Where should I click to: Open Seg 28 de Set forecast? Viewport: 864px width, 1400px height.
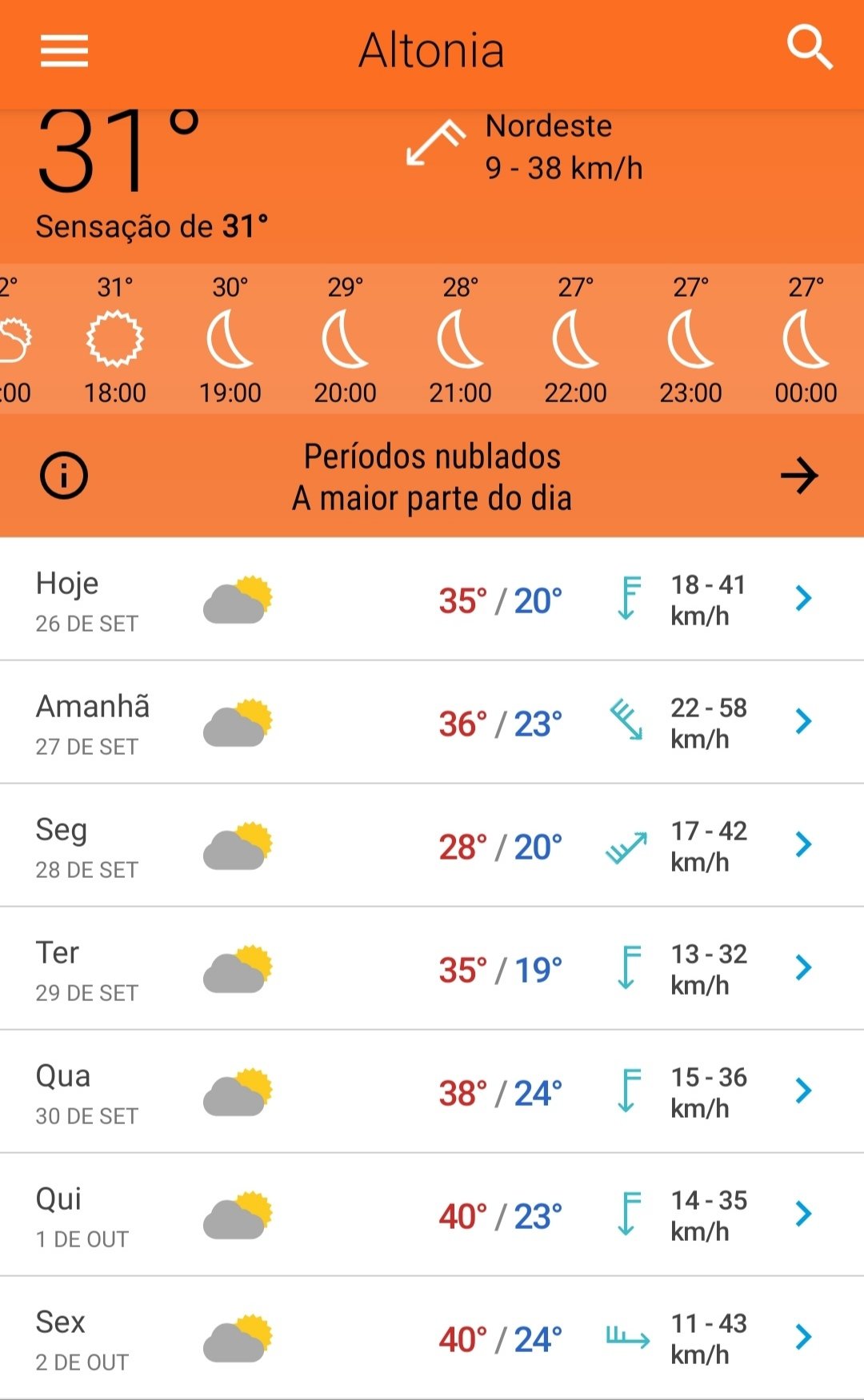pos(432,845)
